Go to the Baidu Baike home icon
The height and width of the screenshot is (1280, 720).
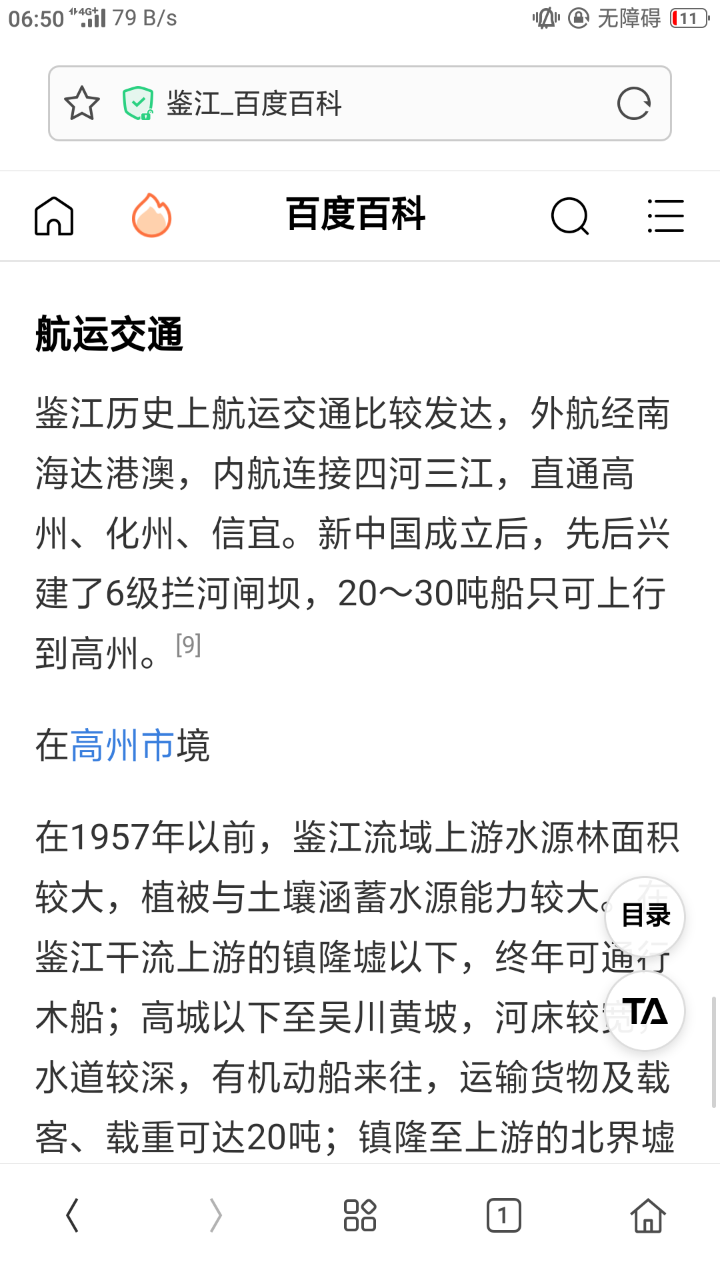point(54,215)
